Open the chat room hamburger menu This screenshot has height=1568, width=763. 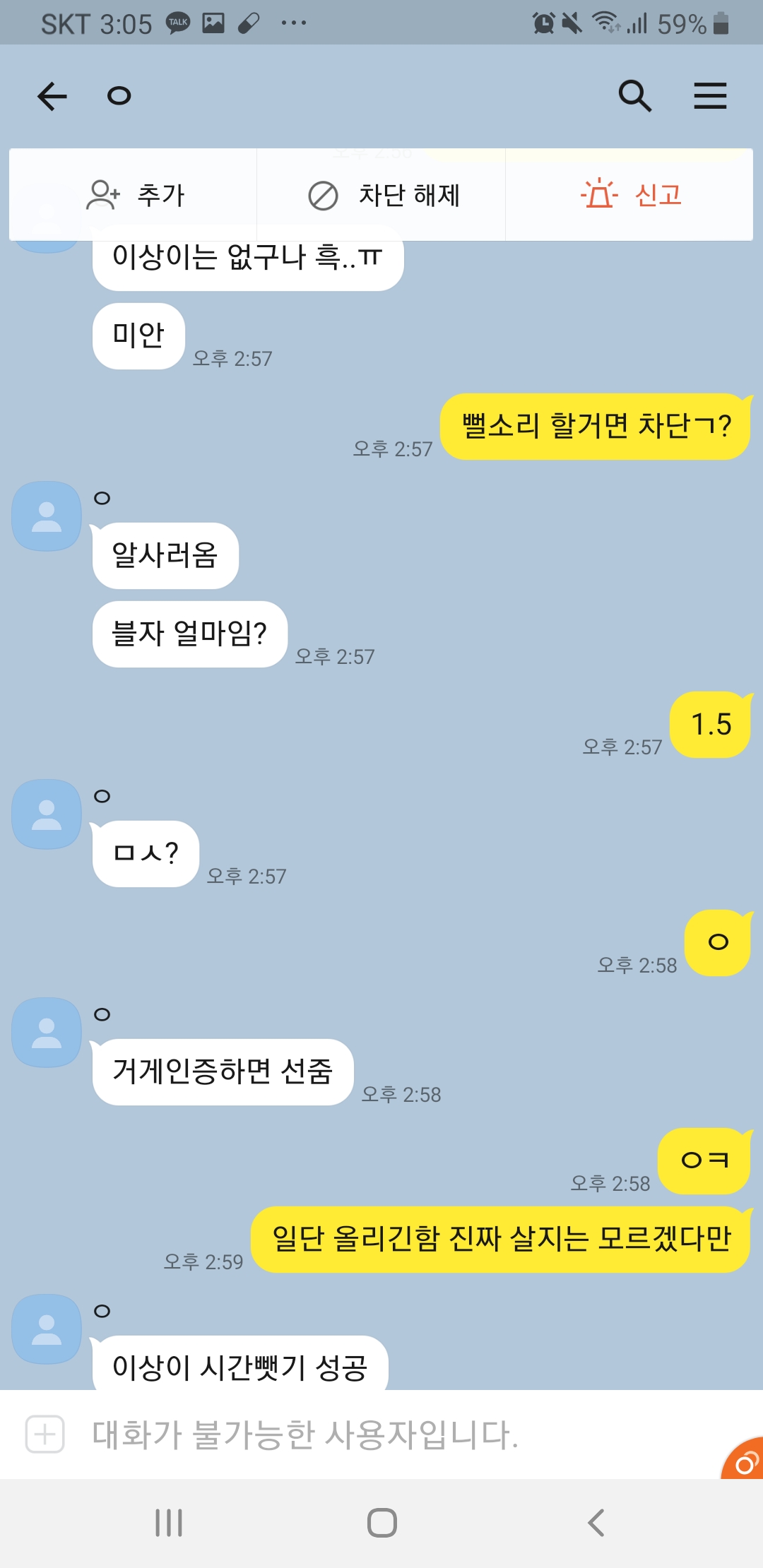[709, 96]
